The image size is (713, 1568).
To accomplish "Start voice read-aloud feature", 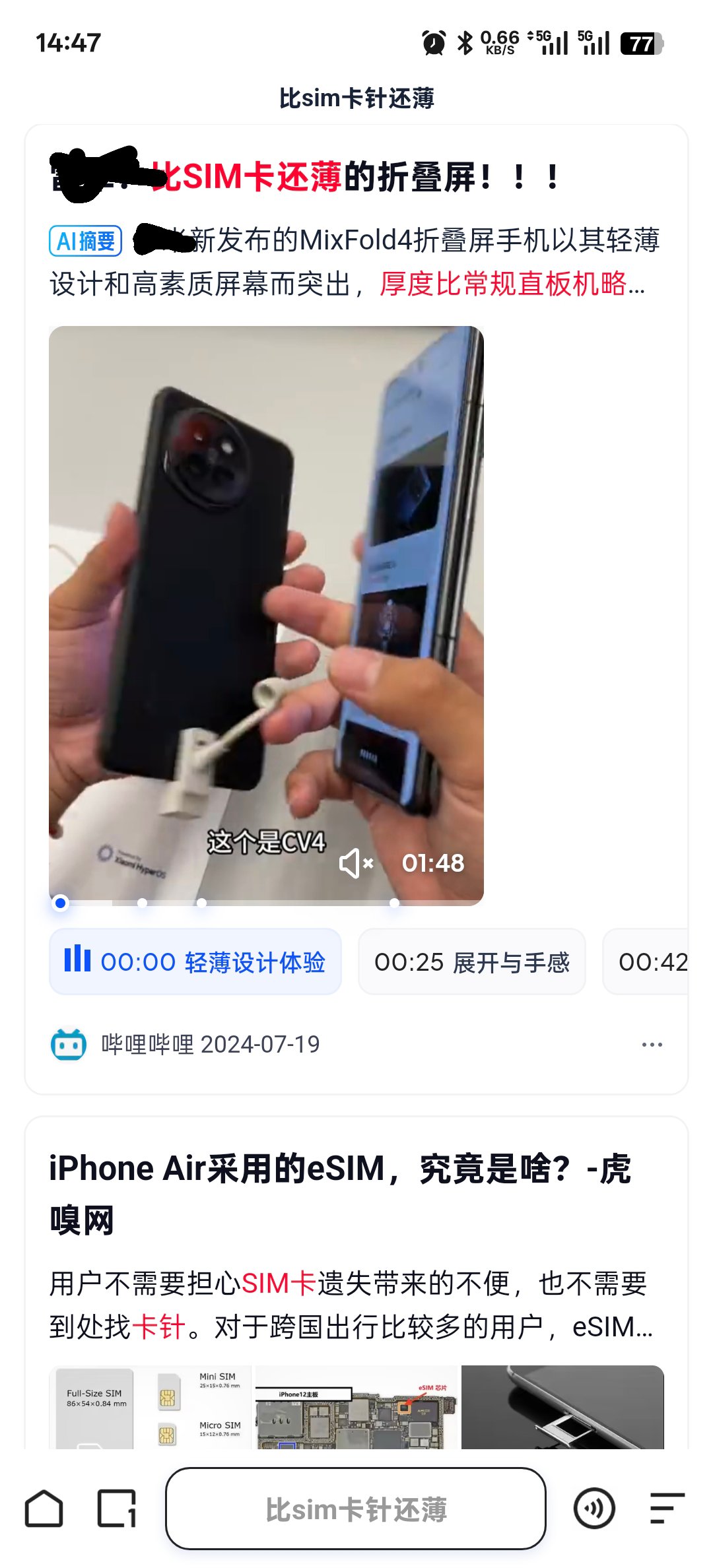I will (594, 1509).
